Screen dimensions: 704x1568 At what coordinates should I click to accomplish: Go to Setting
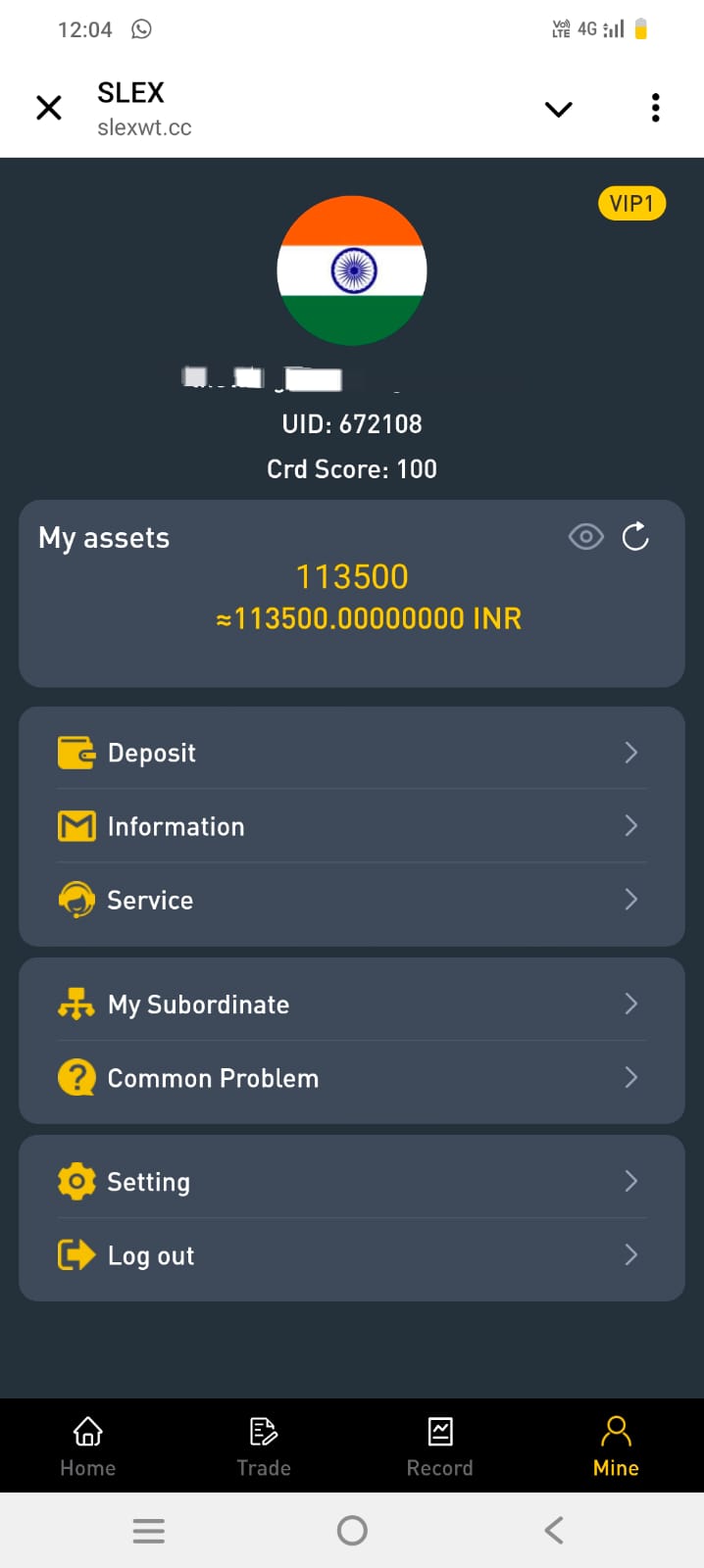(351, 1182)
